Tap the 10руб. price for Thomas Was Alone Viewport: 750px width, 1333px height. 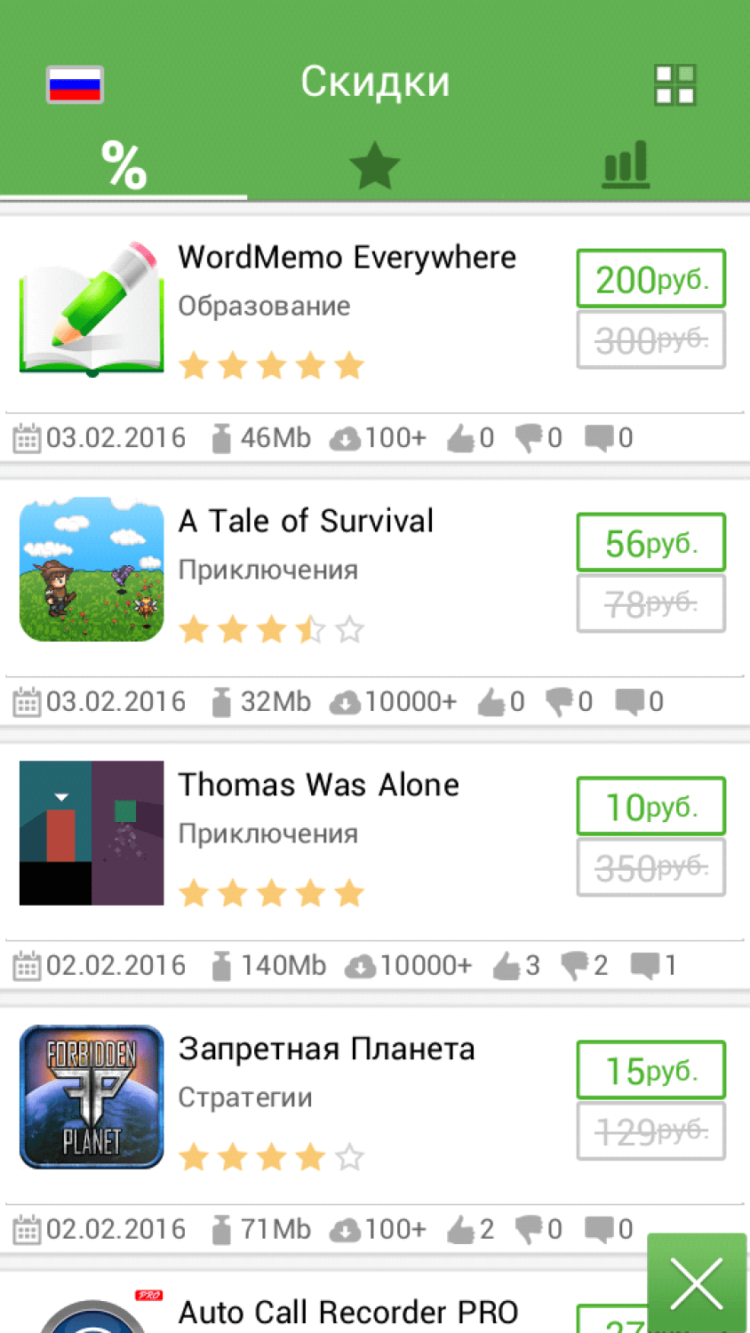[650, 806]
